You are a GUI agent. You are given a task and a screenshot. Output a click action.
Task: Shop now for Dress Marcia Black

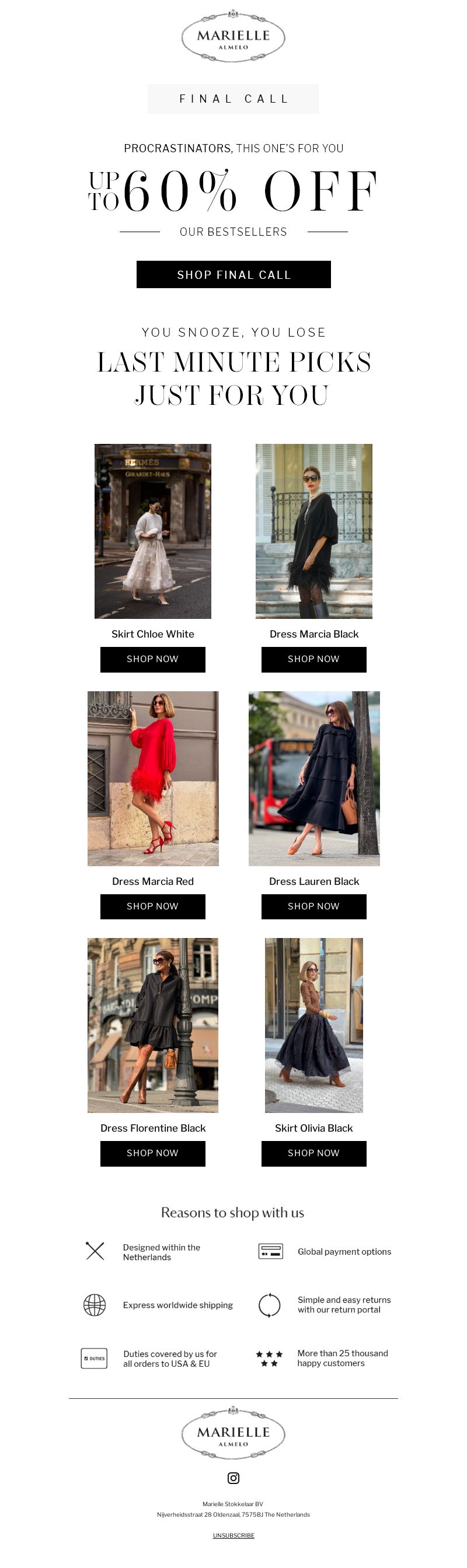pos(313,659)
